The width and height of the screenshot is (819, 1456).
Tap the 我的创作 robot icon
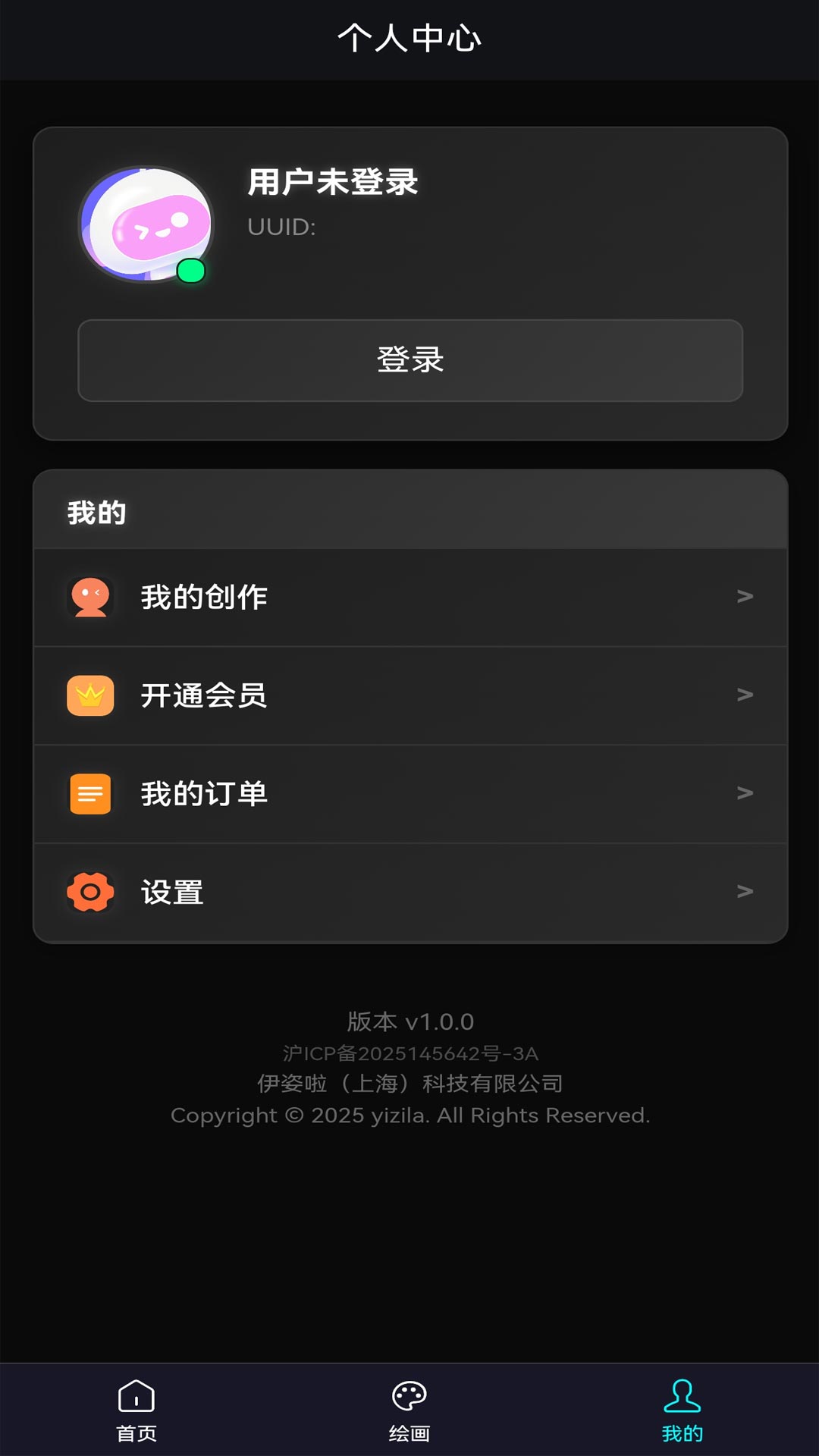pyautogui.click(x=90, y=597)
